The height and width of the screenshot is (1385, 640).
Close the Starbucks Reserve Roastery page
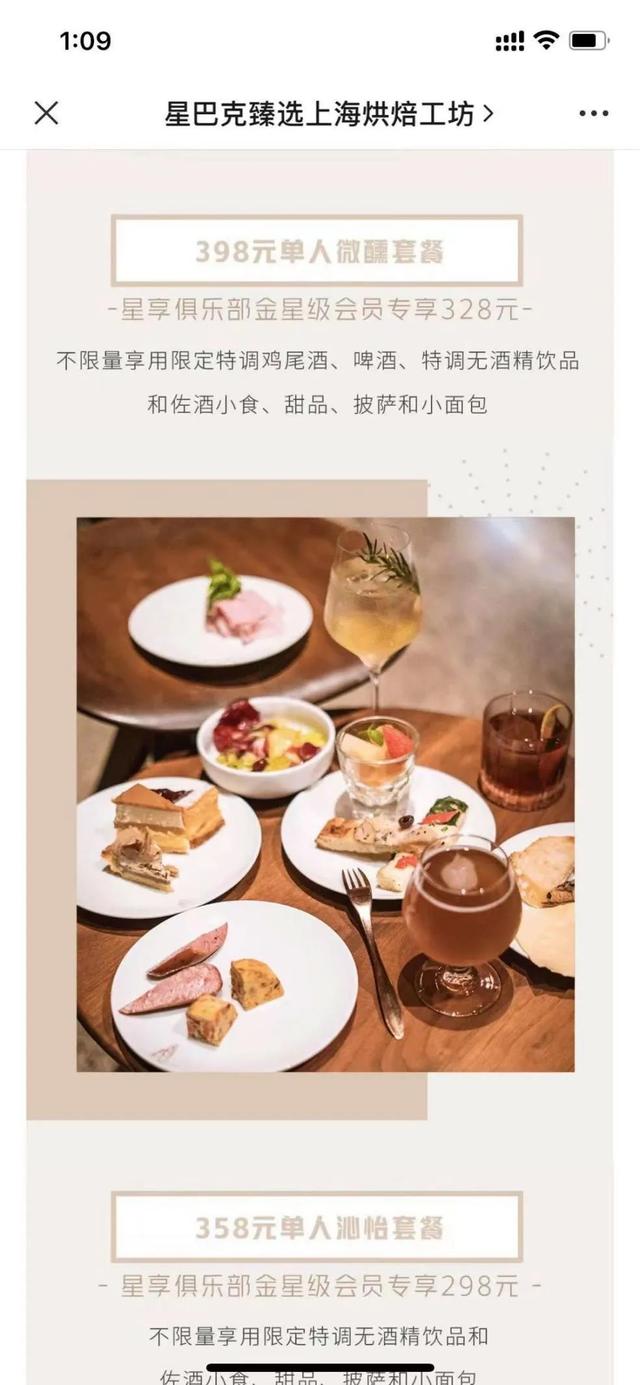(x=46, y=113)
